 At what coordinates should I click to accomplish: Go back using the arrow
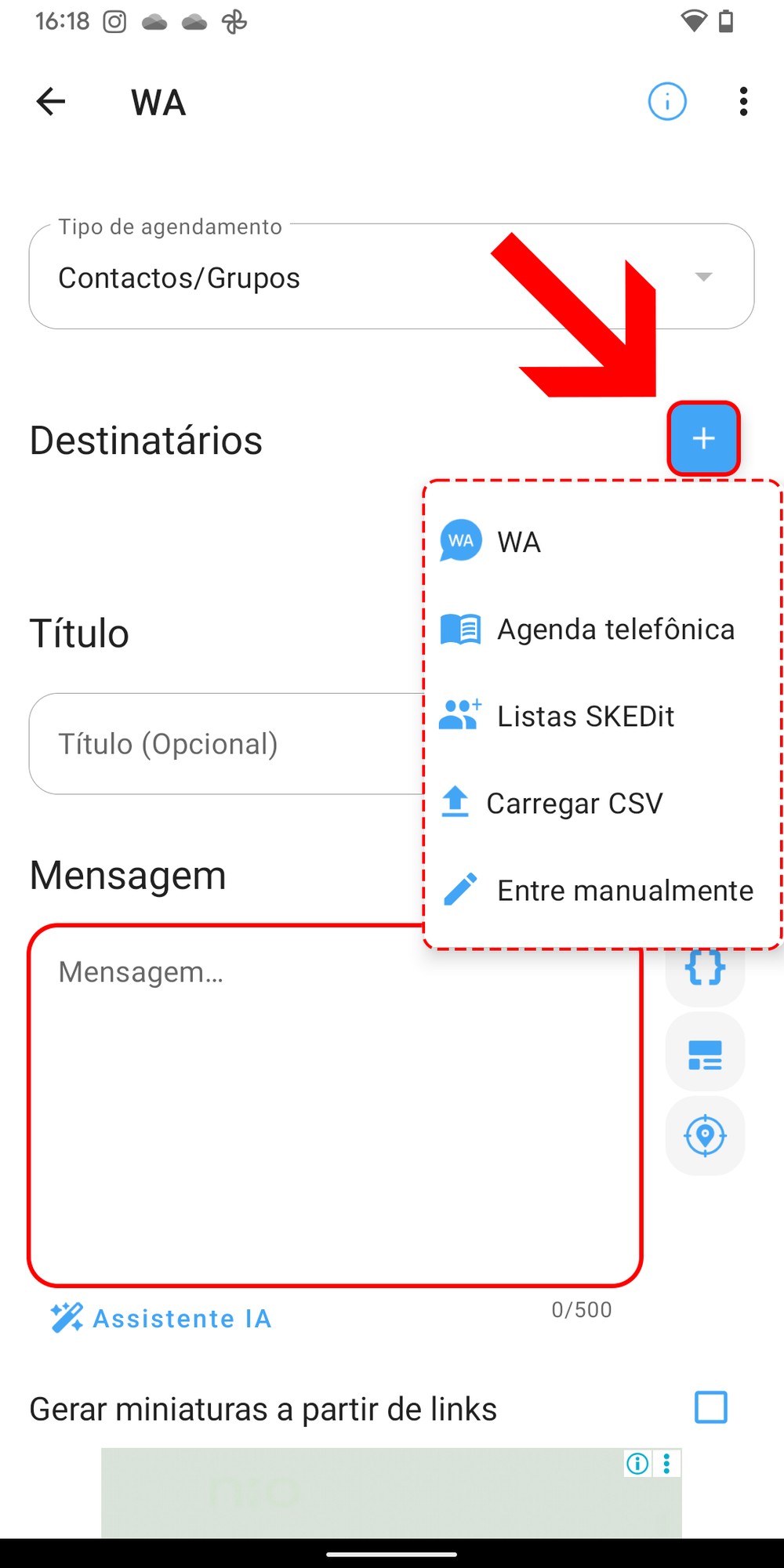point(51,102)
